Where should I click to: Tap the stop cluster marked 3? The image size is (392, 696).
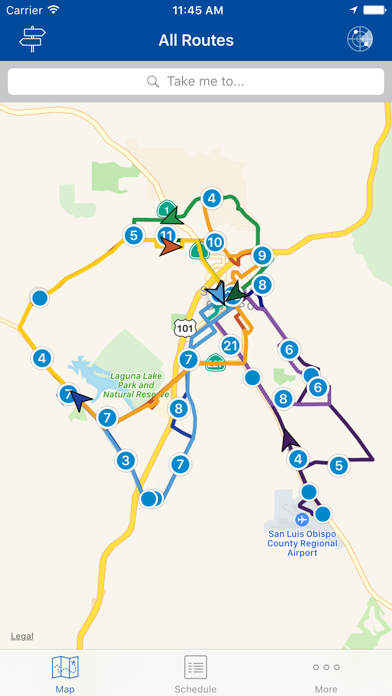click(x=126, y=461)
